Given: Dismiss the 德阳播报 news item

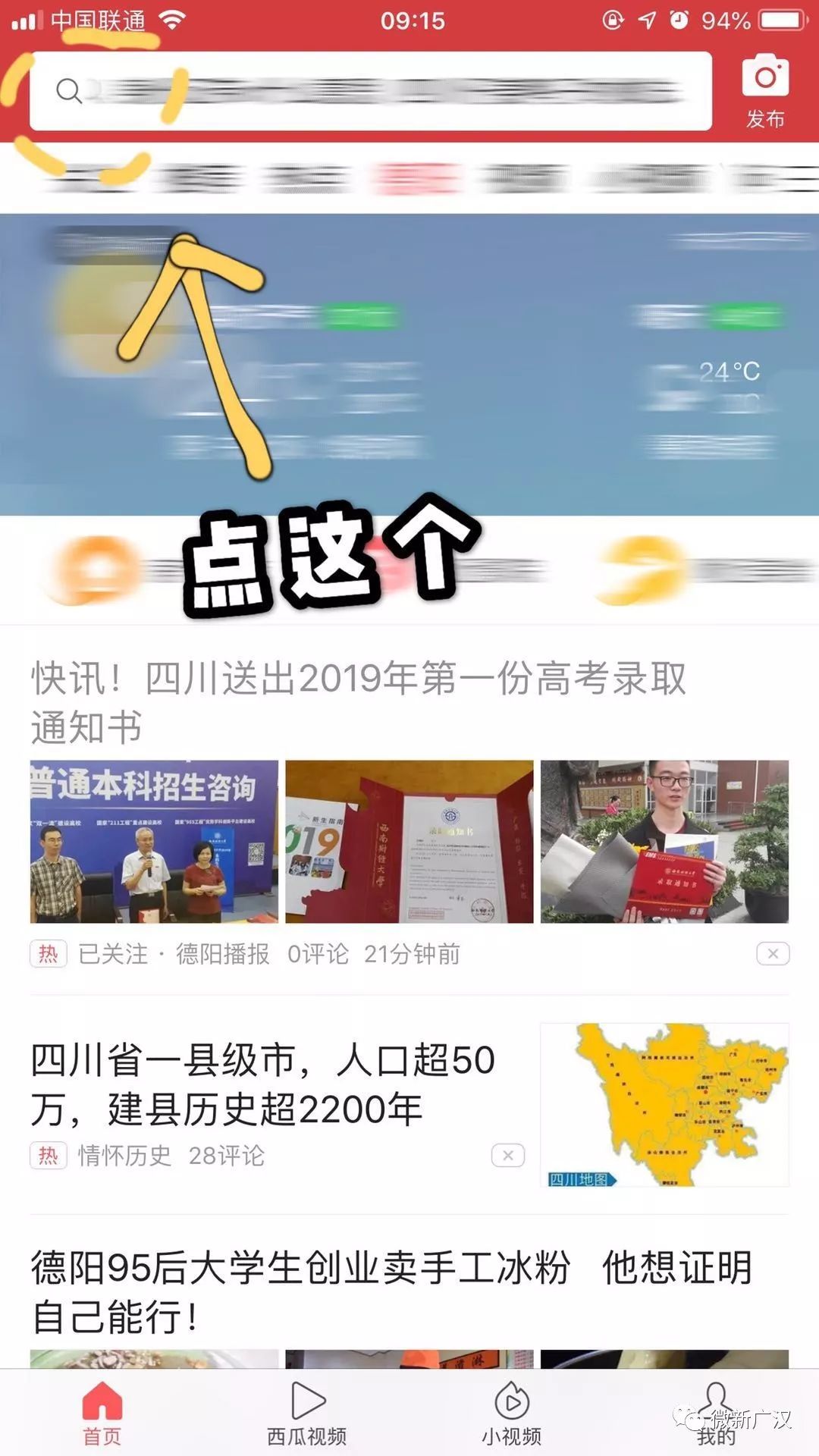Looking at the screenshot, I should click(x=772, y=953).
